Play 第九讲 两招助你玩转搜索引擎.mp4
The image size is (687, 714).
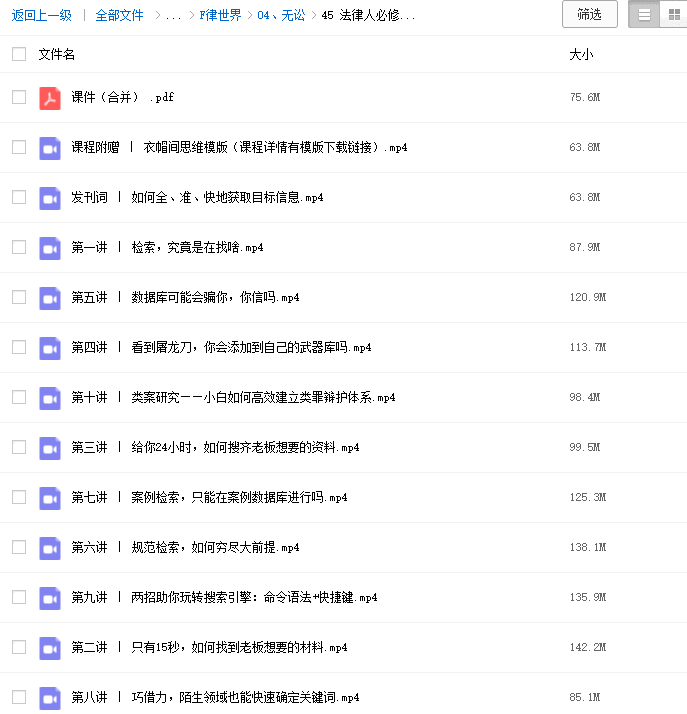[x=224, y=597]
